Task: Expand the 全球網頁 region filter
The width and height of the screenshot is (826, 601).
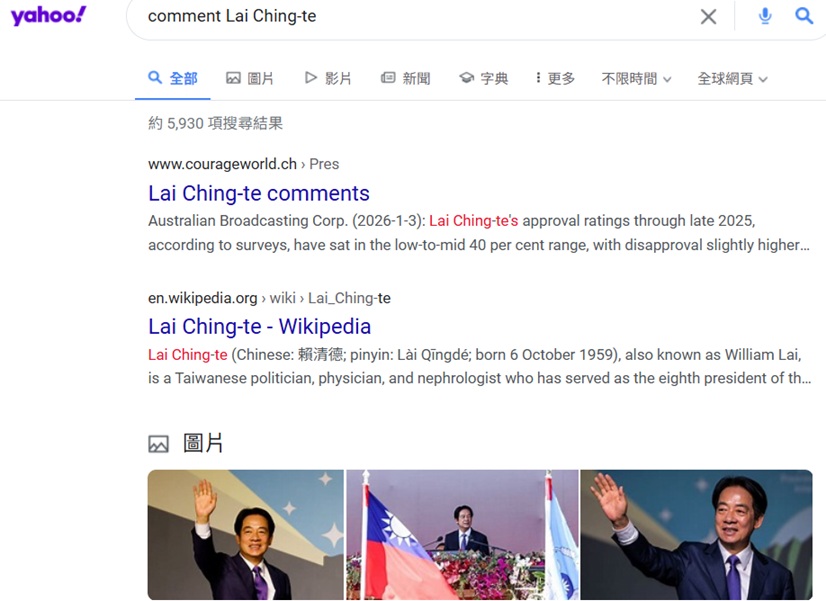Action: pyautogui.click(x=732, y=78)
